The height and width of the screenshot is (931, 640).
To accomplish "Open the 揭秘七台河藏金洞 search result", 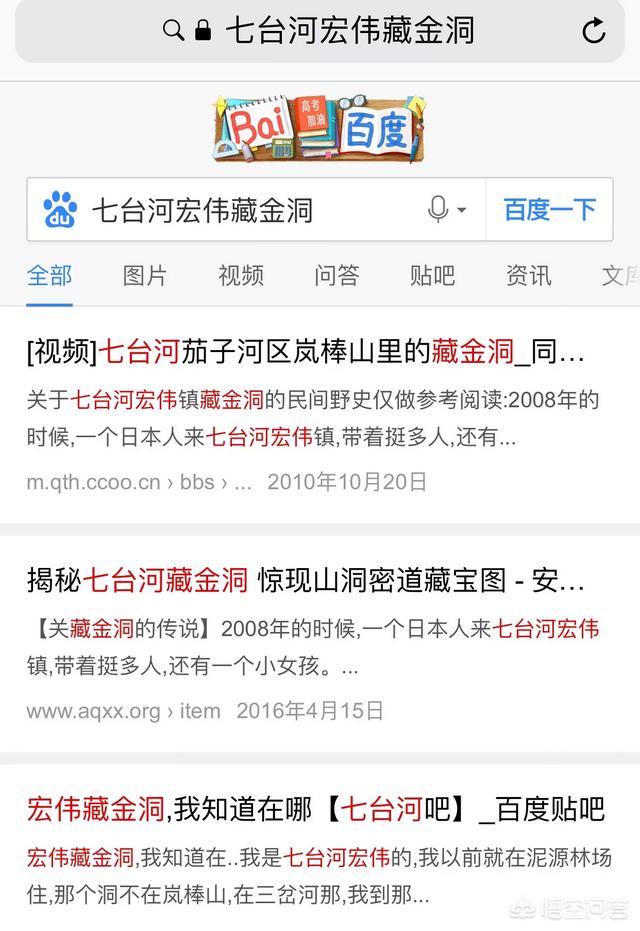I will 306,580.
